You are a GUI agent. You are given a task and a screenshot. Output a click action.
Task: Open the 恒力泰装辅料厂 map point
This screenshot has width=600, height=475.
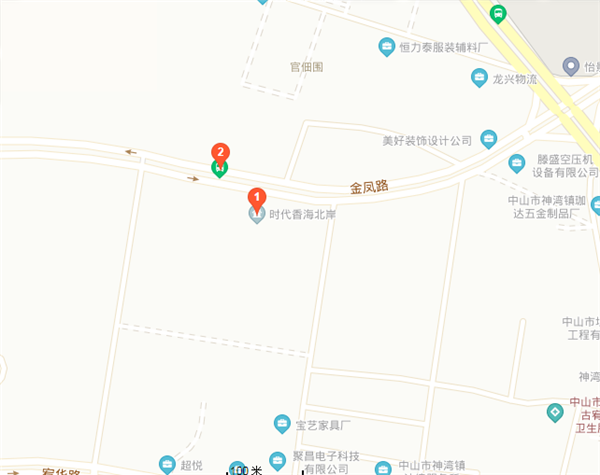[387, 46]
